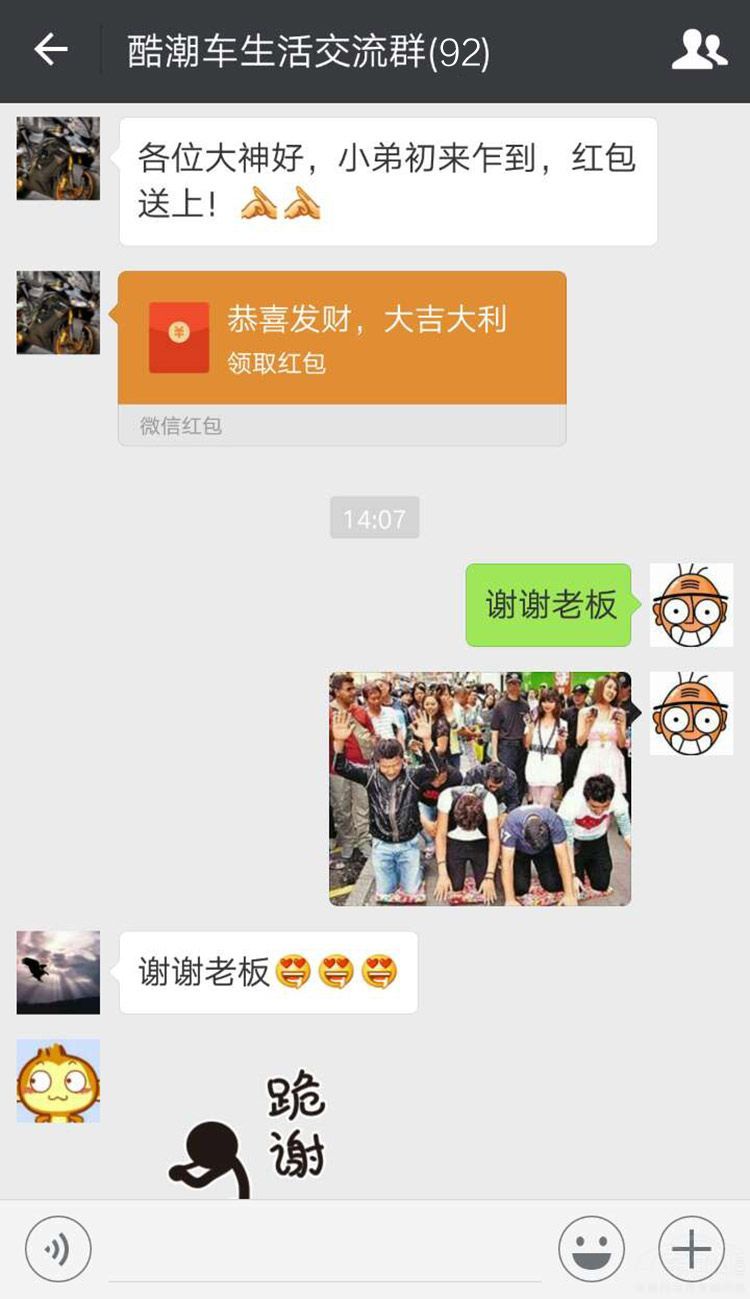Open the 跪谢 sticker message
The height and width of the screenshot is (1299, 750).
[x=250, y=1135]
